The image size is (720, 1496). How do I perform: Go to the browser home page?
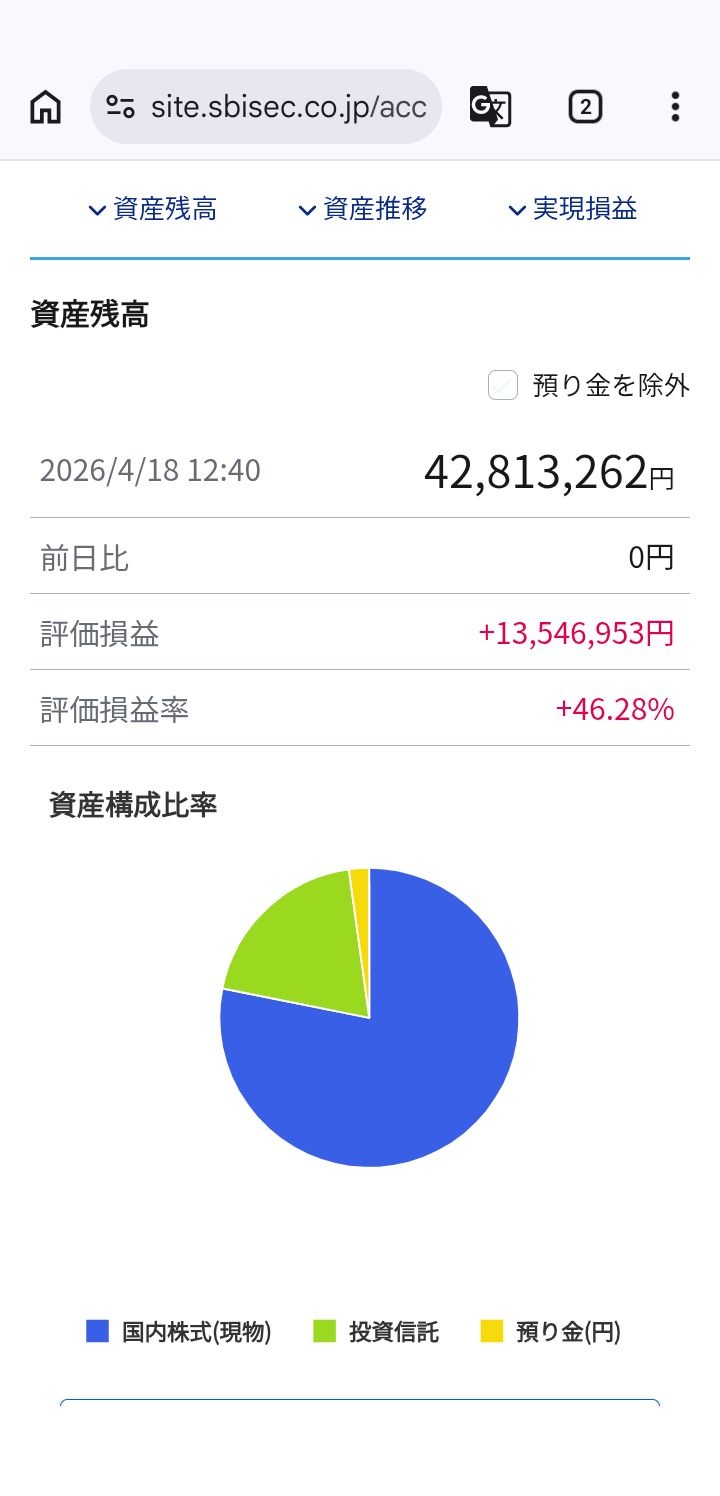(46, 106)
